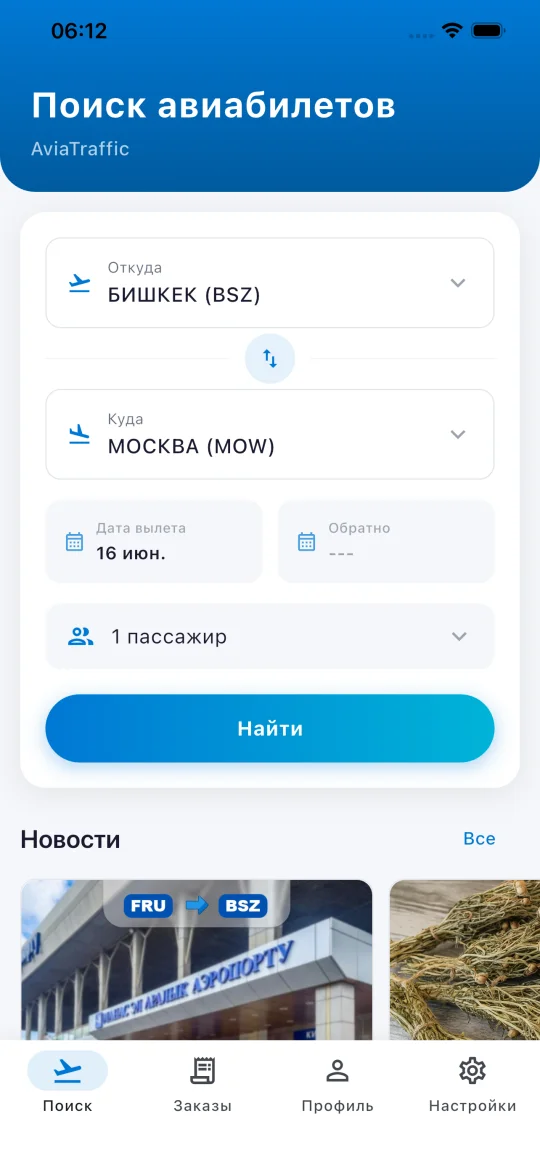This screenshot has width=540, height=1169.
Task: Open the FRU to BSZ airport news card
Action: click(196, 960)
